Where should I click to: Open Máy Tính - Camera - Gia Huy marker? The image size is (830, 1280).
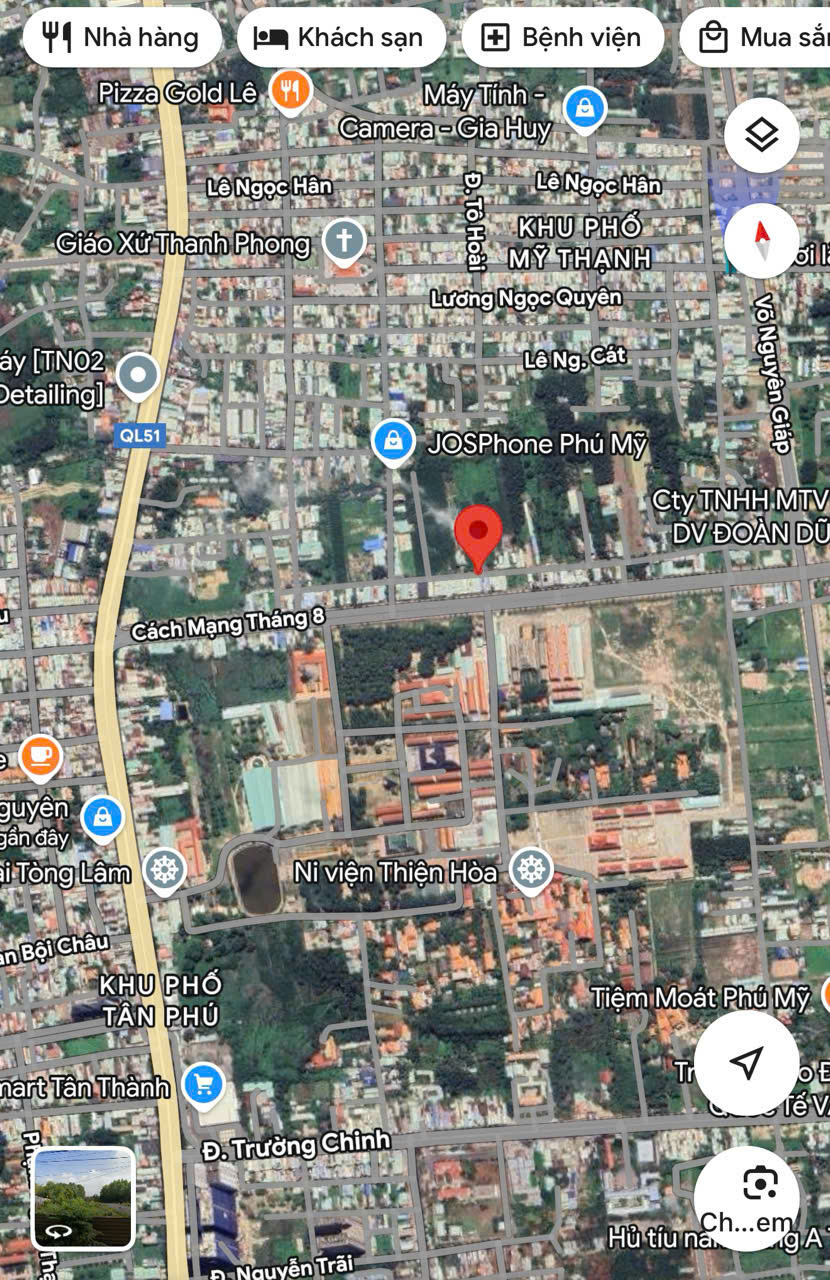(584, 106)
